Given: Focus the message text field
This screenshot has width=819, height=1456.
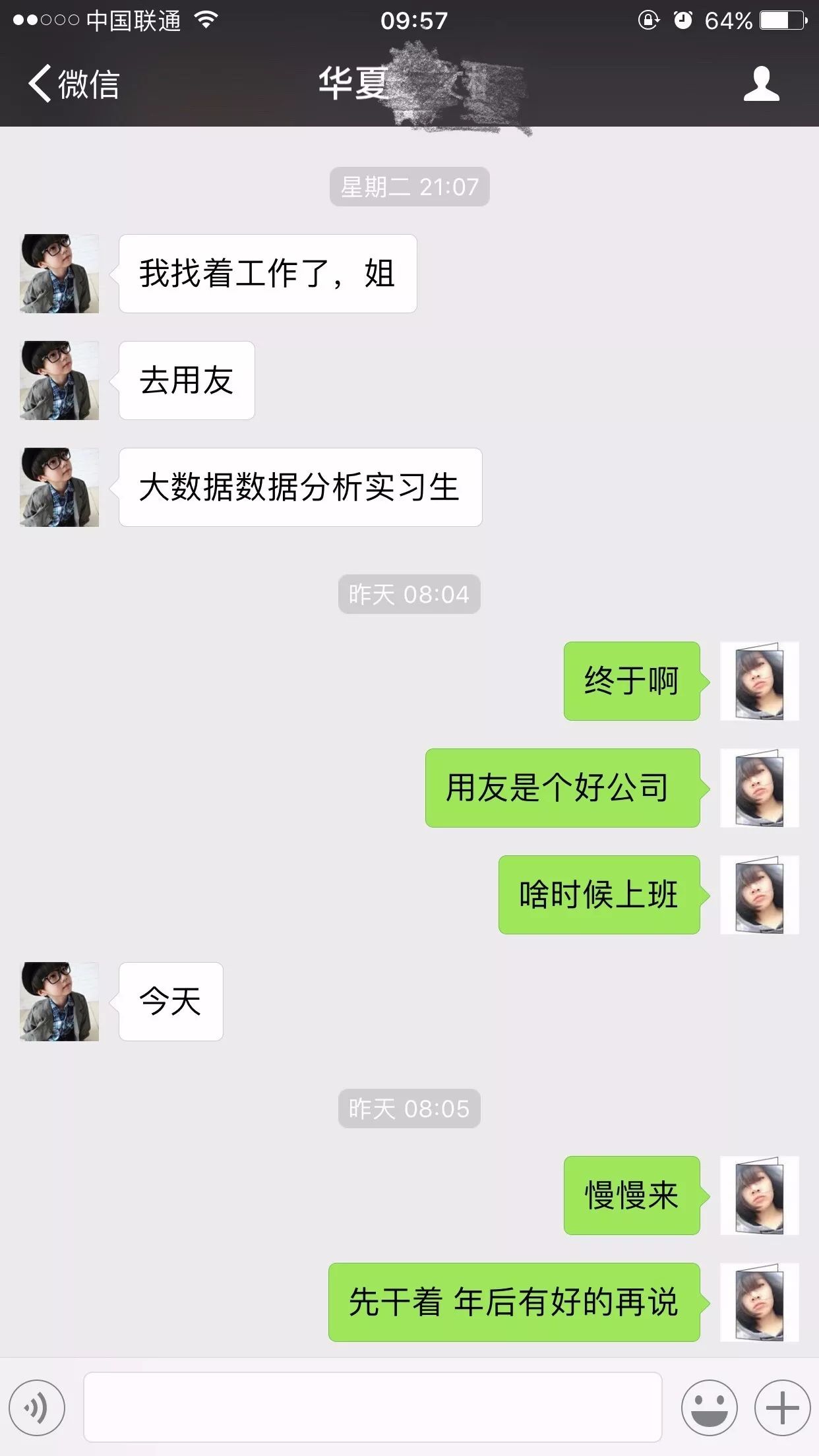Looking at the screenshot, I should click(x=373, y=1407).
